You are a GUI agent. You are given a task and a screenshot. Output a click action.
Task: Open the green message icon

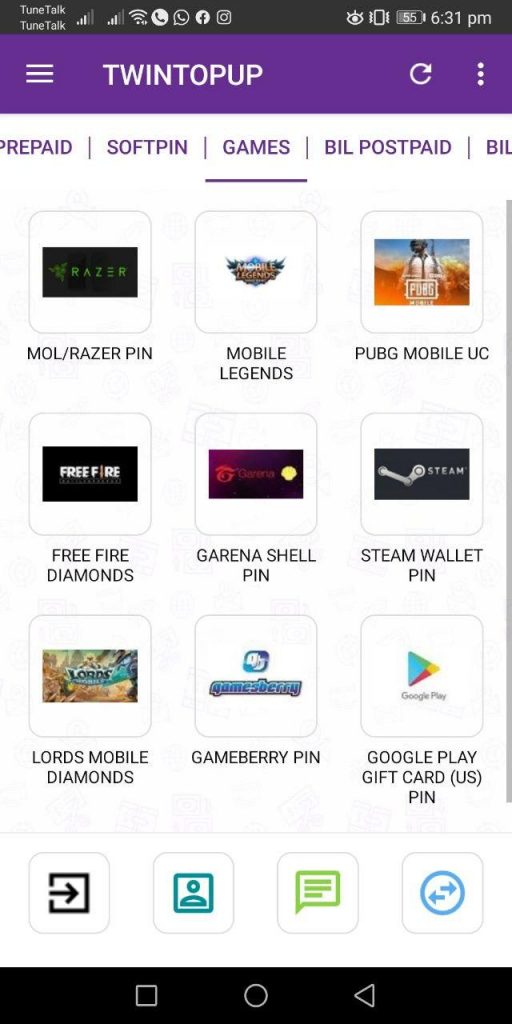318,893
